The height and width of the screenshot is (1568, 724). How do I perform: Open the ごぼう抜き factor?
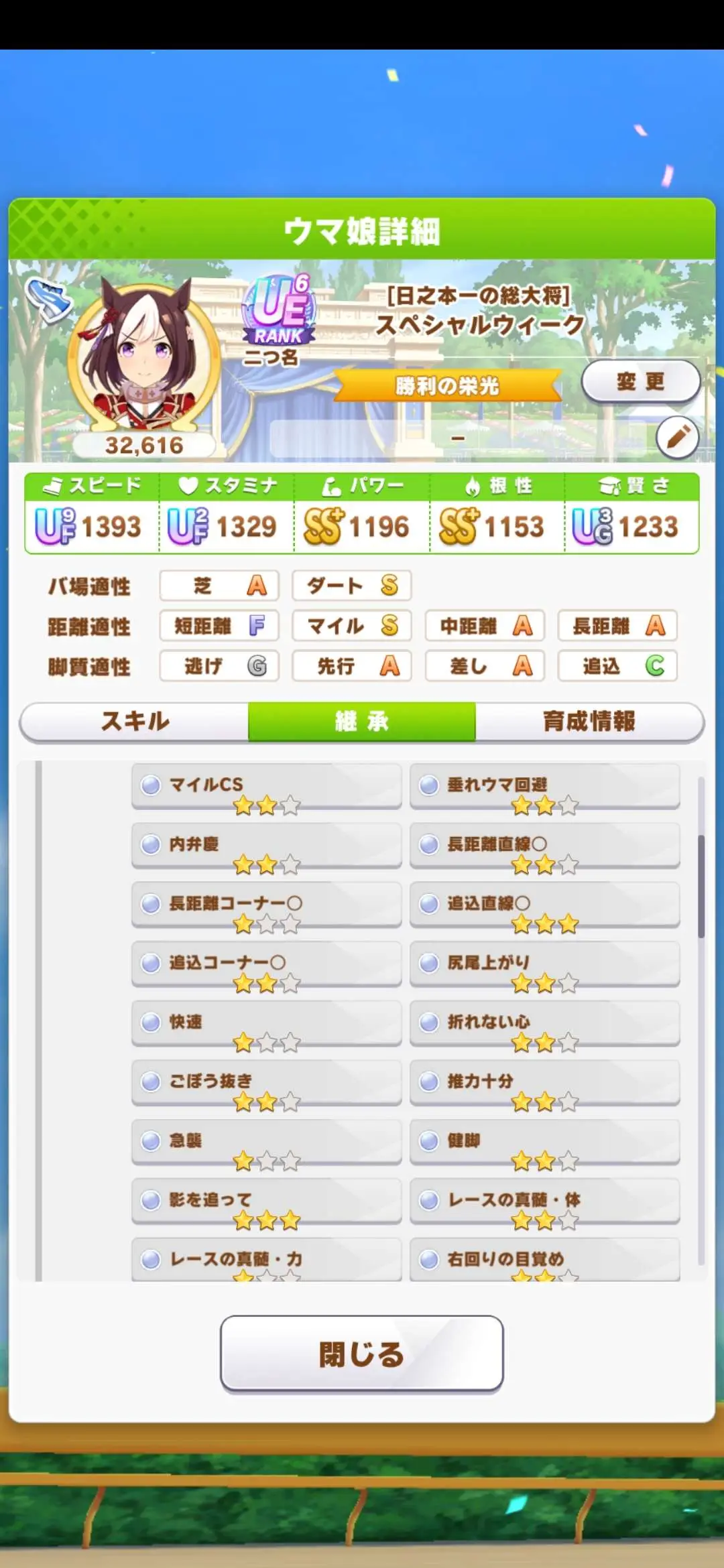pos(266,1082)
